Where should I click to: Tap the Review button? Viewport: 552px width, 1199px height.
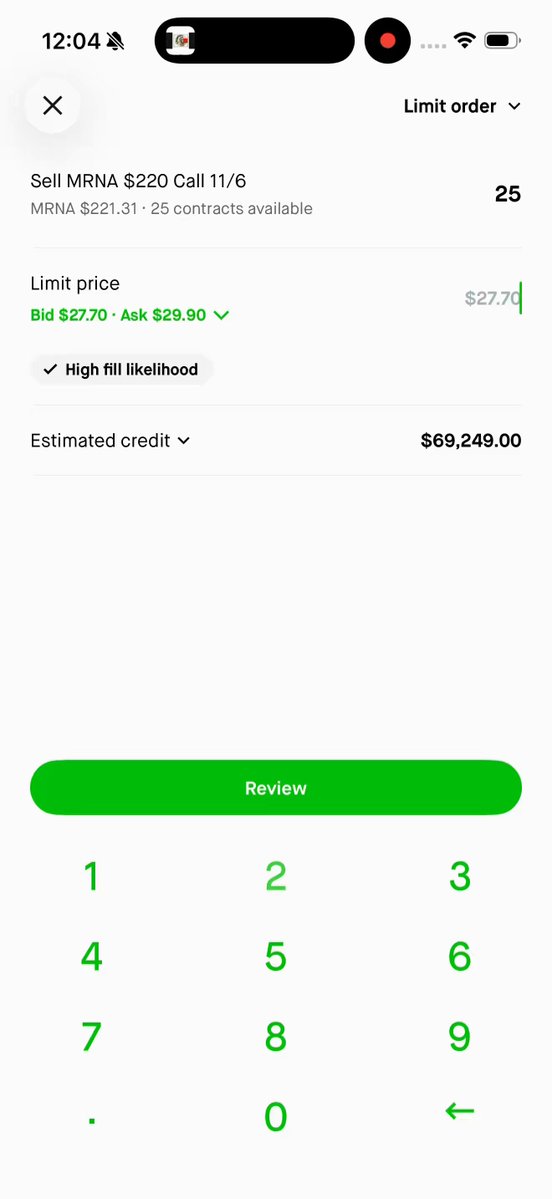point(276,788)
